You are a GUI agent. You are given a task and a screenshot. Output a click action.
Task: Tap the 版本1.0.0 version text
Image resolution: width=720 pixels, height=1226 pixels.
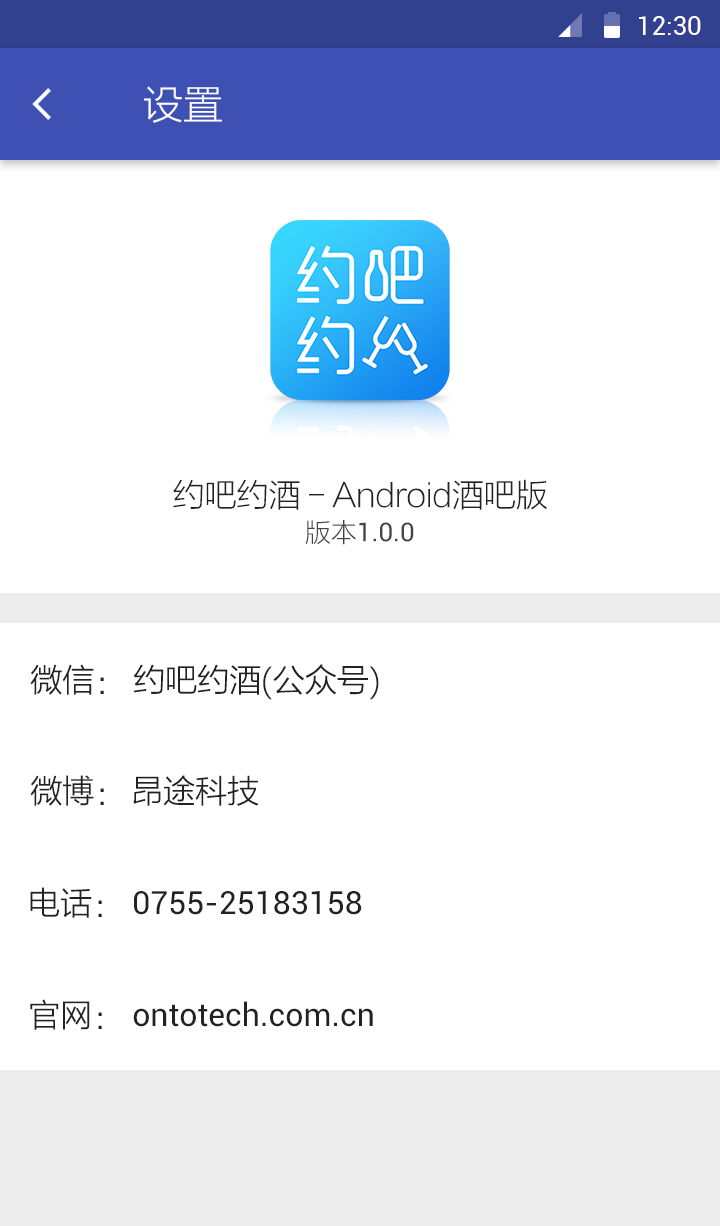click(359, 533)
